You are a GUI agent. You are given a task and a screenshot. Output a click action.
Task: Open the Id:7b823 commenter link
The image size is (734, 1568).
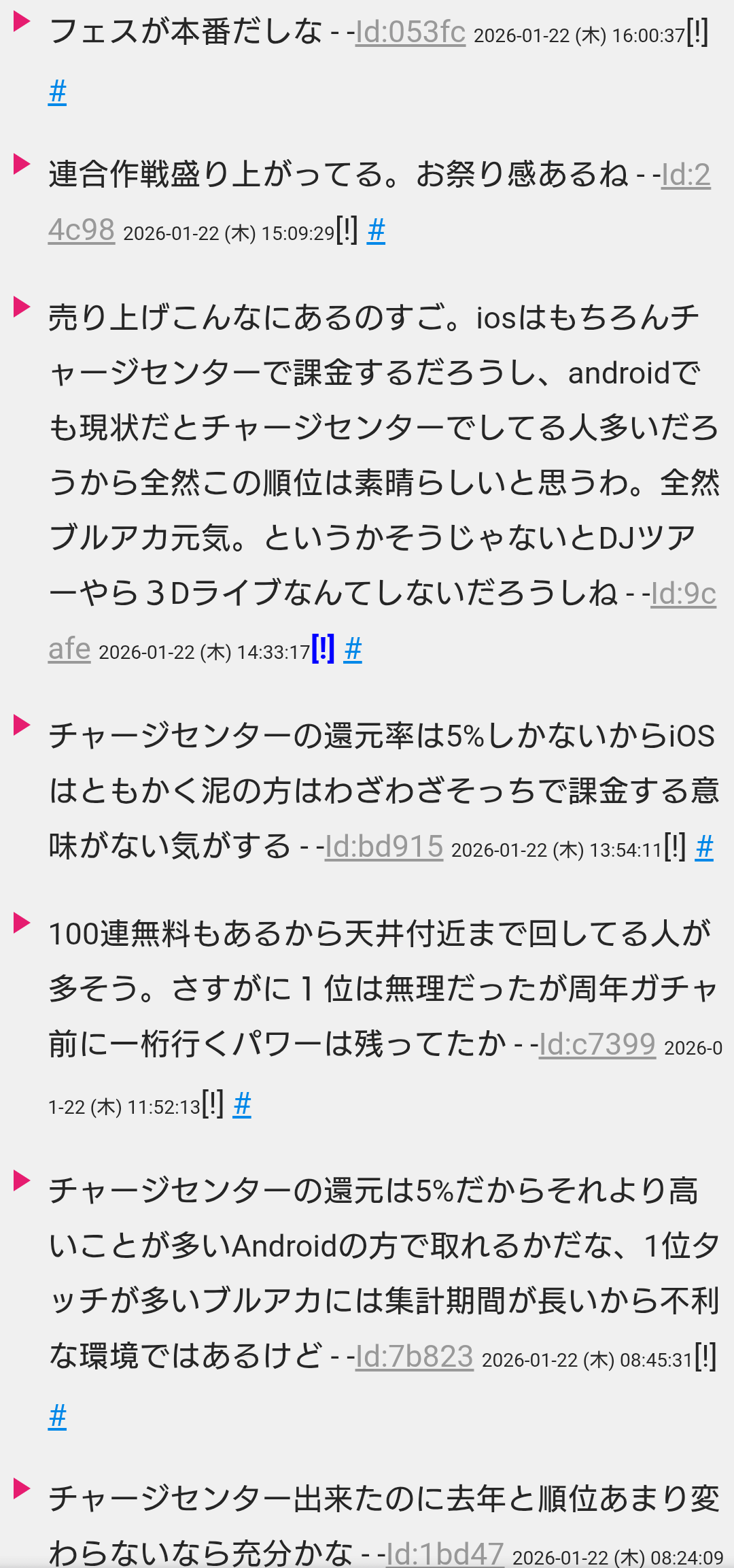pos(415,1357)
